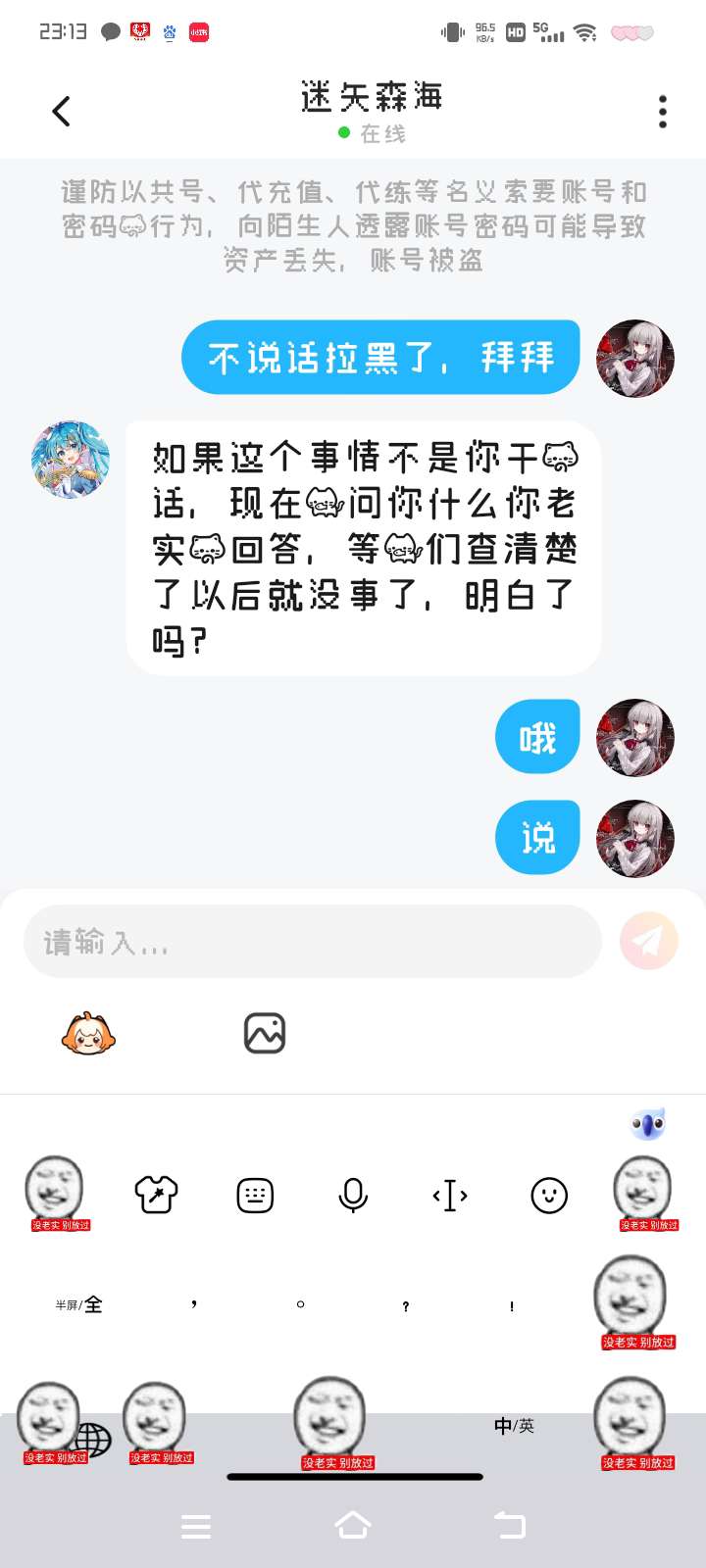Go back from the 迷矢森海 chat
The height and width of the screenshot is (1568, 706).
pyautogui.click(x=62, y=112)
